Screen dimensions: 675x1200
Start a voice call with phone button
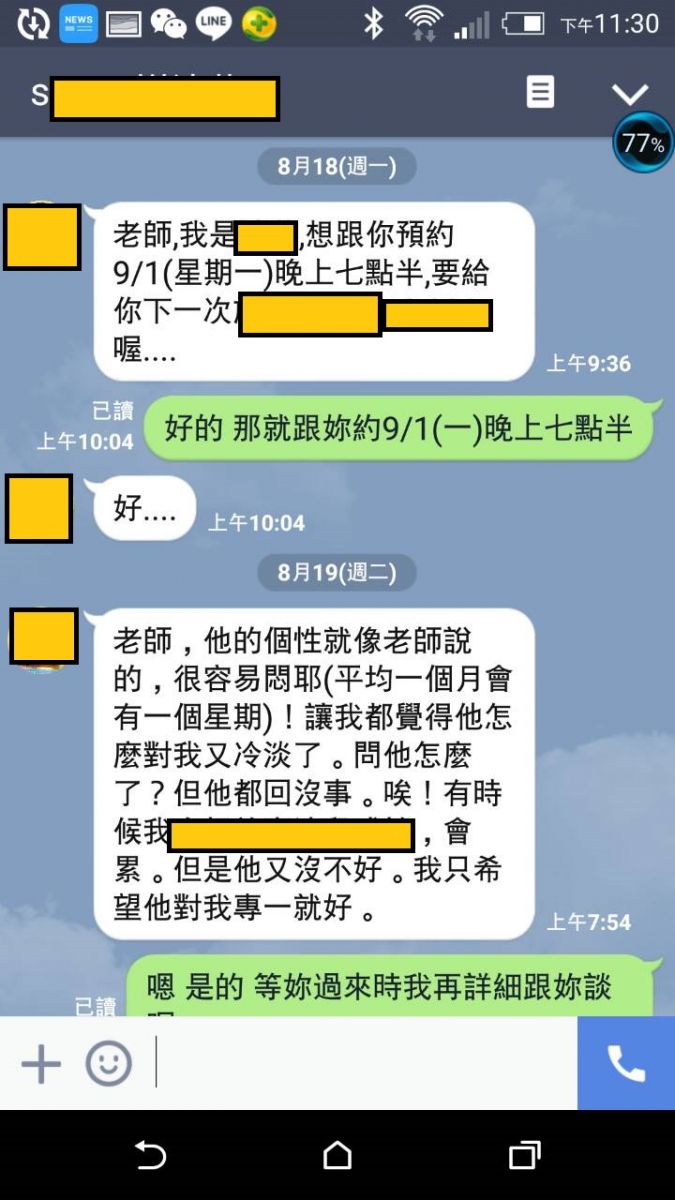(x=626, y=1064)
